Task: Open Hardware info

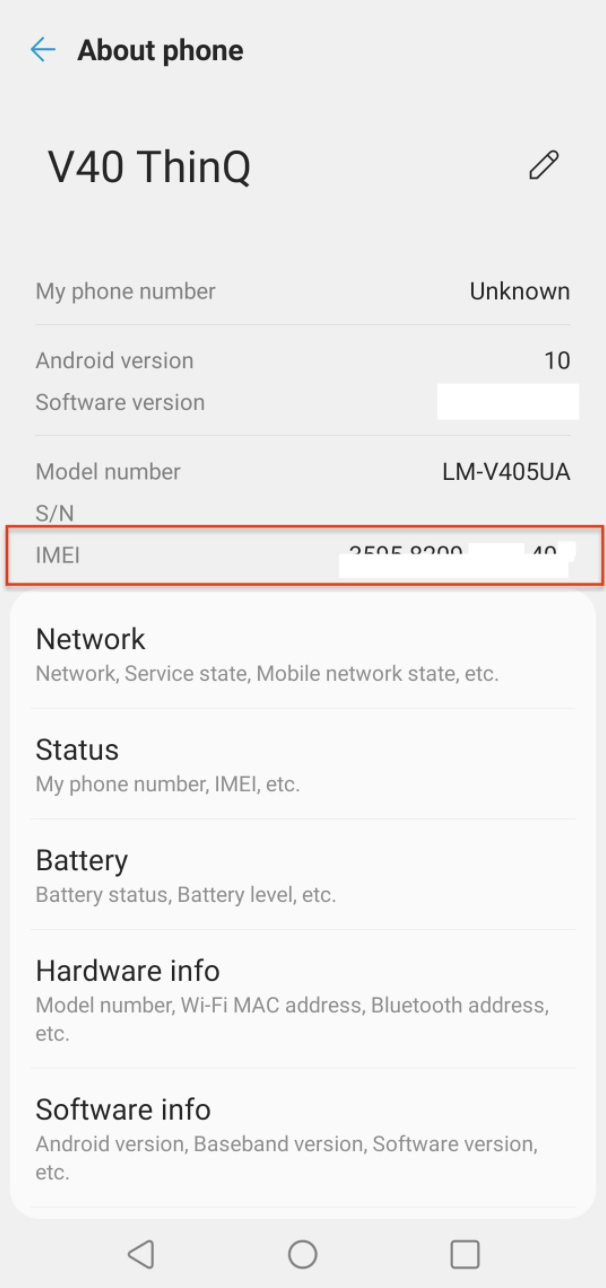Action: tap(302, 999)
